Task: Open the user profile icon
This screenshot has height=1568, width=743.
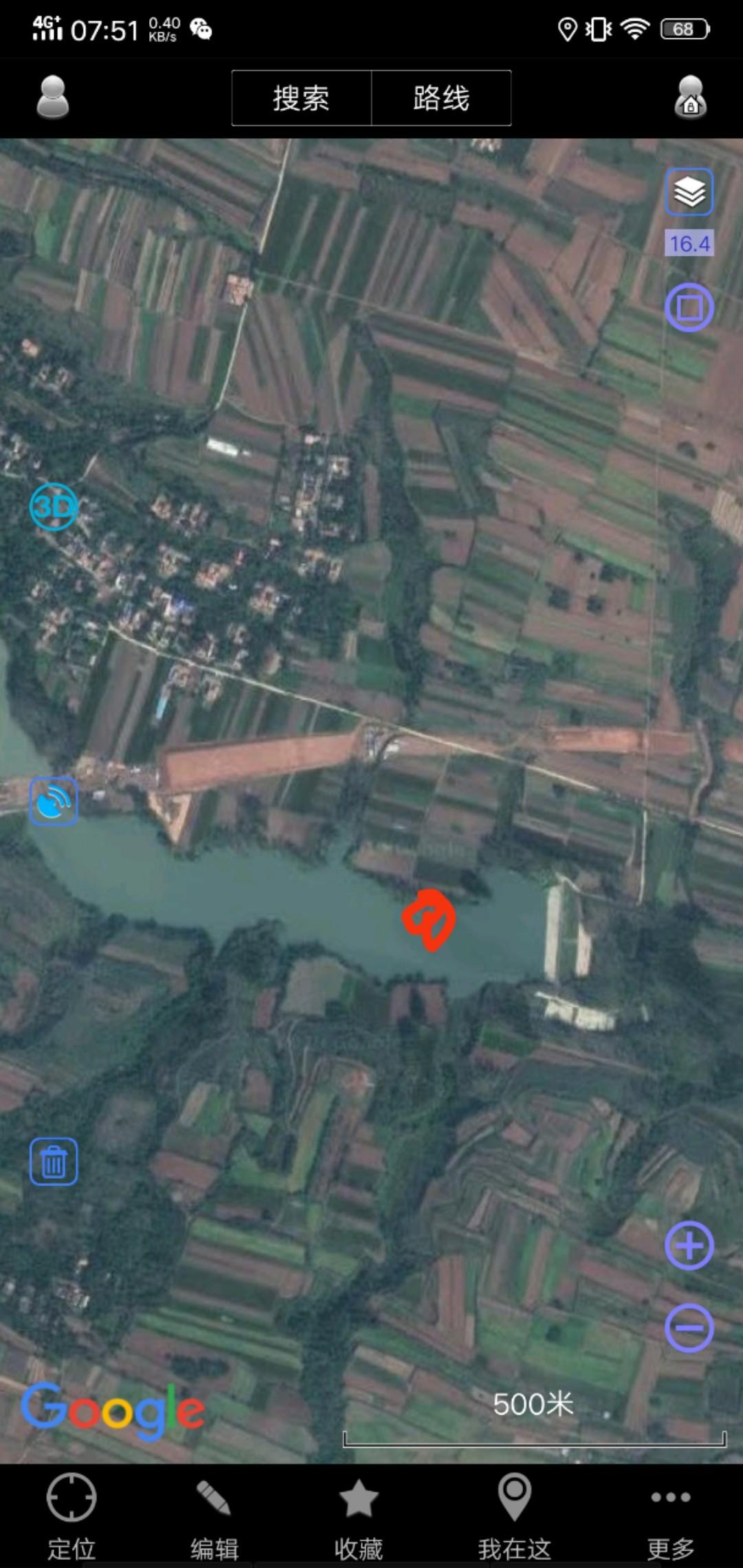Action: (x=52, y=98)
